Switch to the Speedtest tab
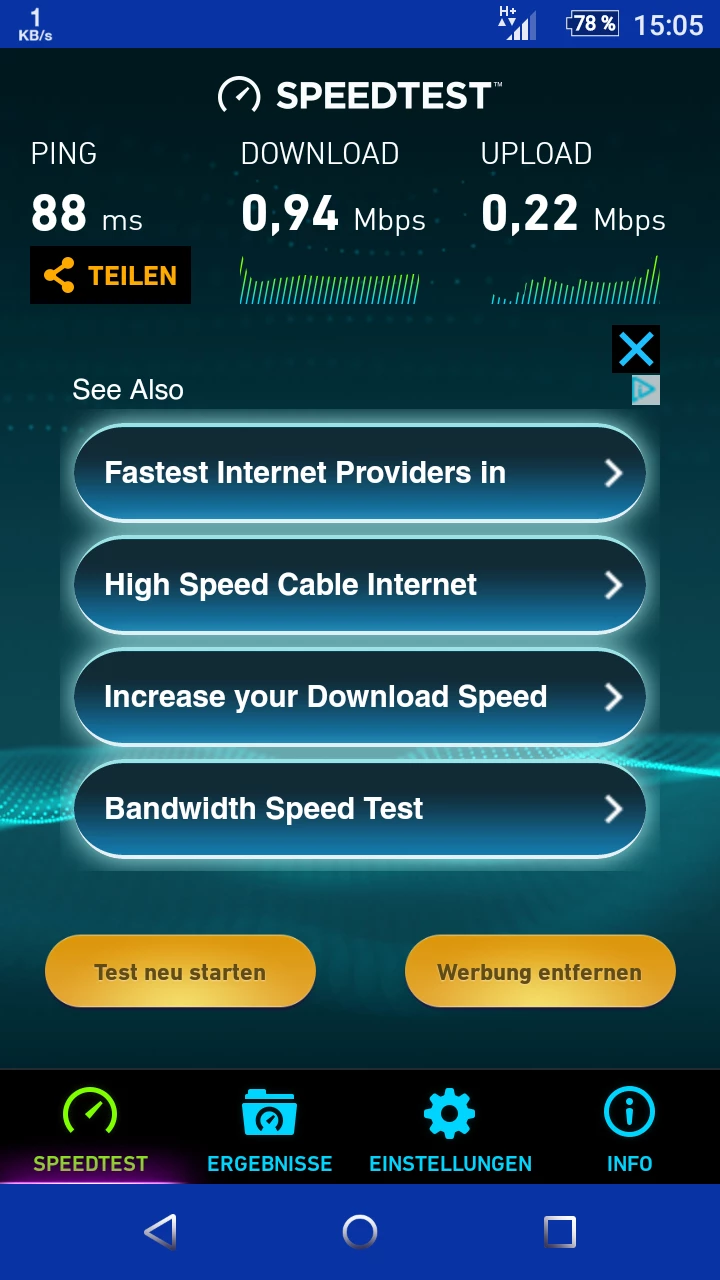720x1280 pixels. click(90, 1130)
